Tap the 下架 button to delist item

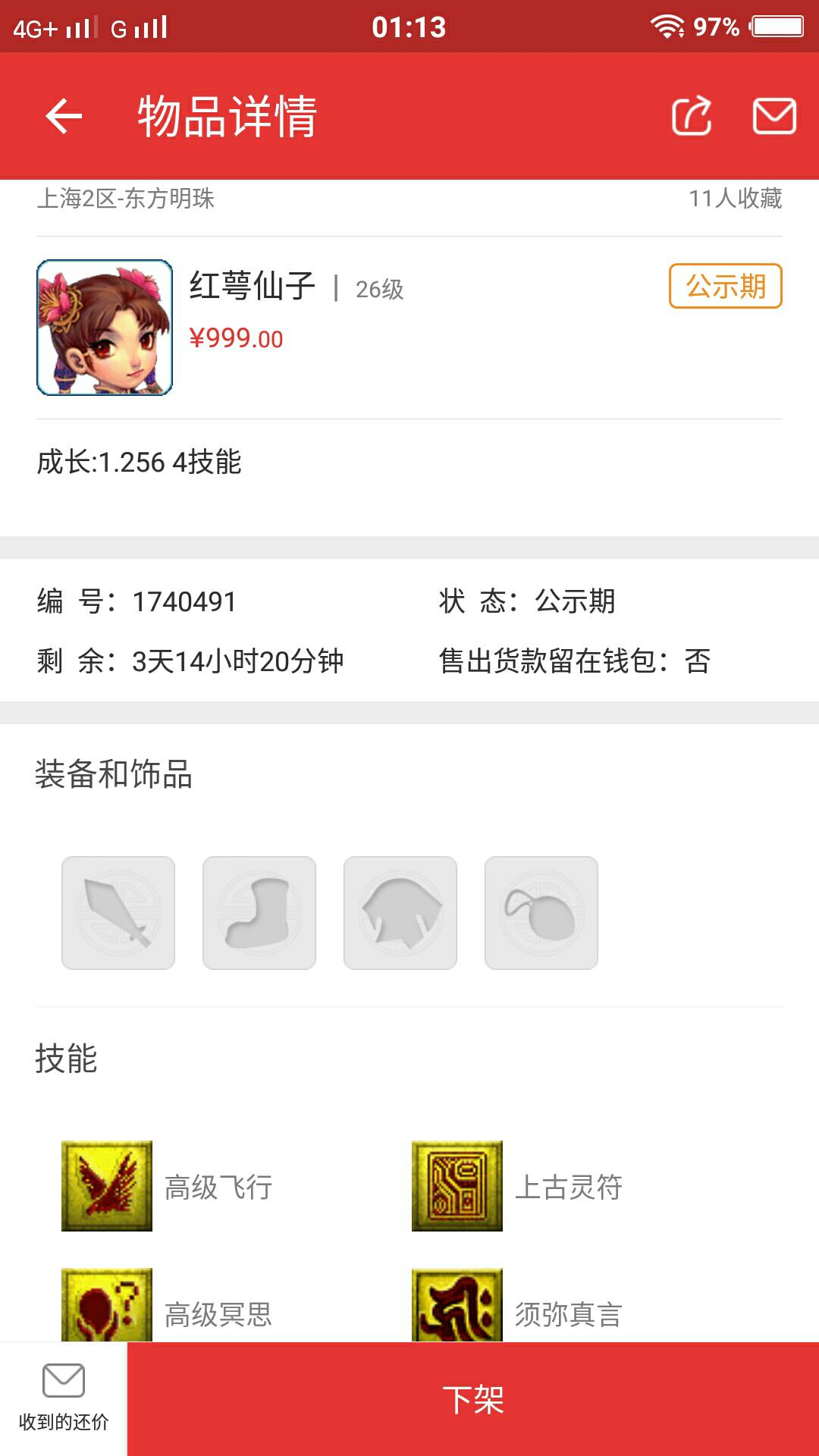(473, 1399)
